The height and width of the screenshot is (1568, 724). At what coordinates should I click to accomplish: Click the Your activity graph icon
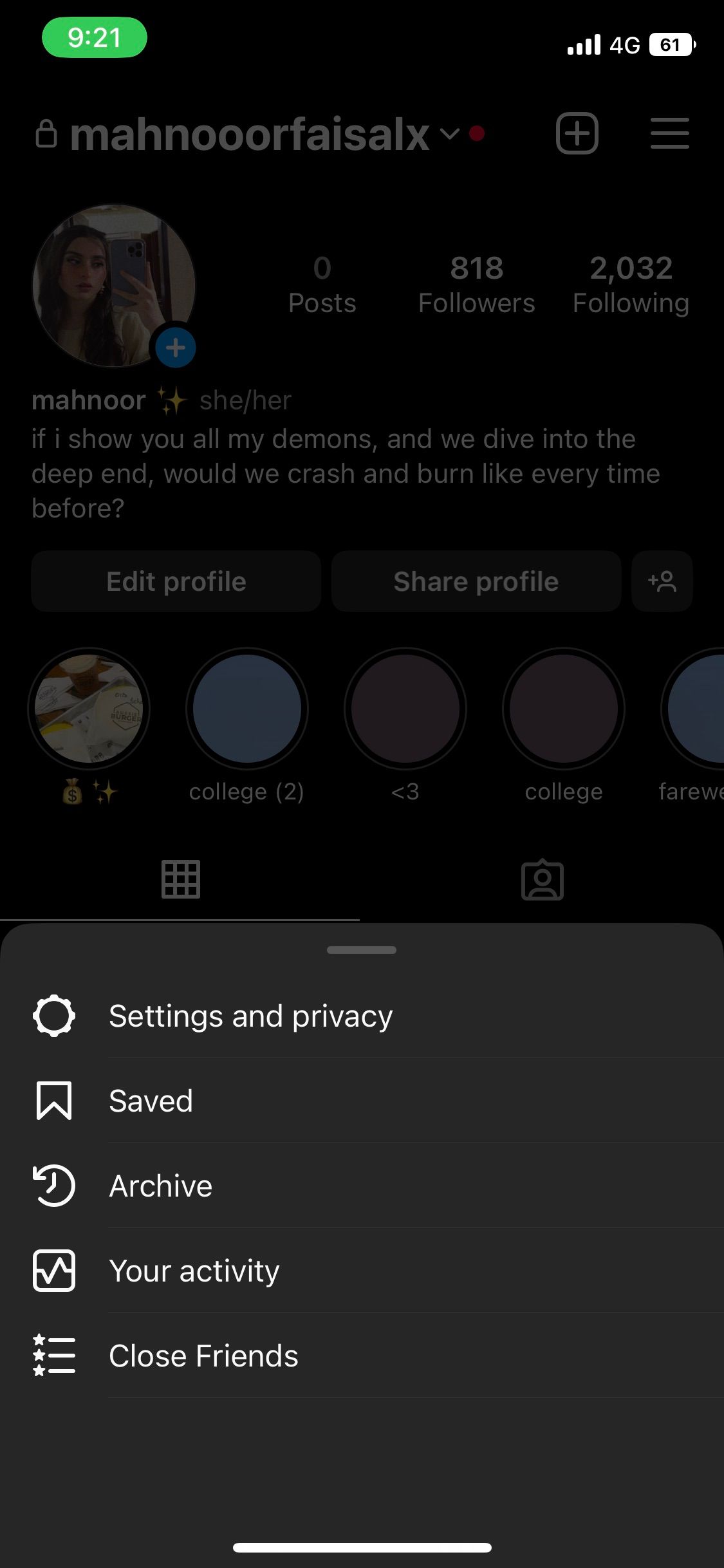[55, 1270]
